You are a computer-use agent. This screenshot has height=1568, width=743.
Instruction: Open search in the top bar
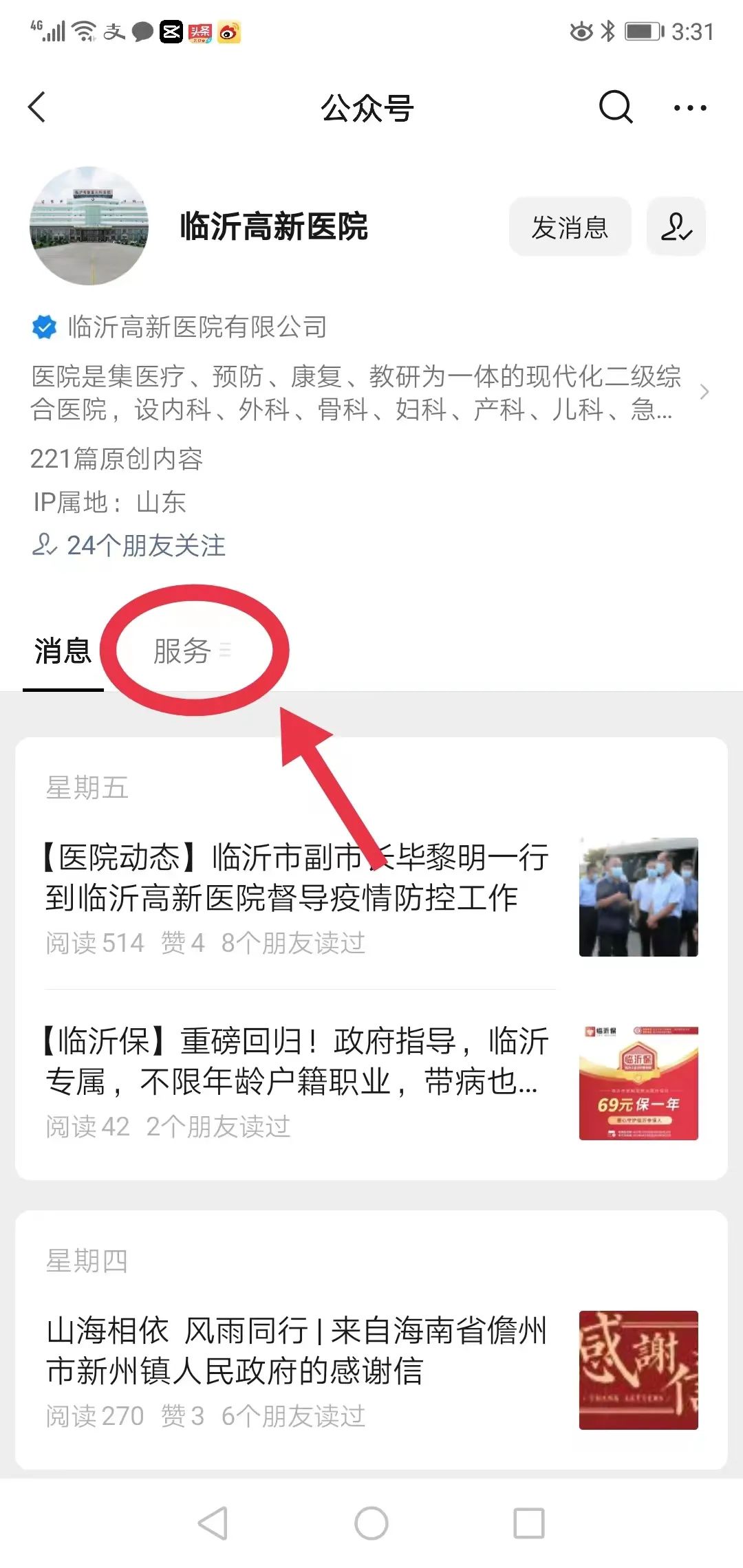pos(615,107)
